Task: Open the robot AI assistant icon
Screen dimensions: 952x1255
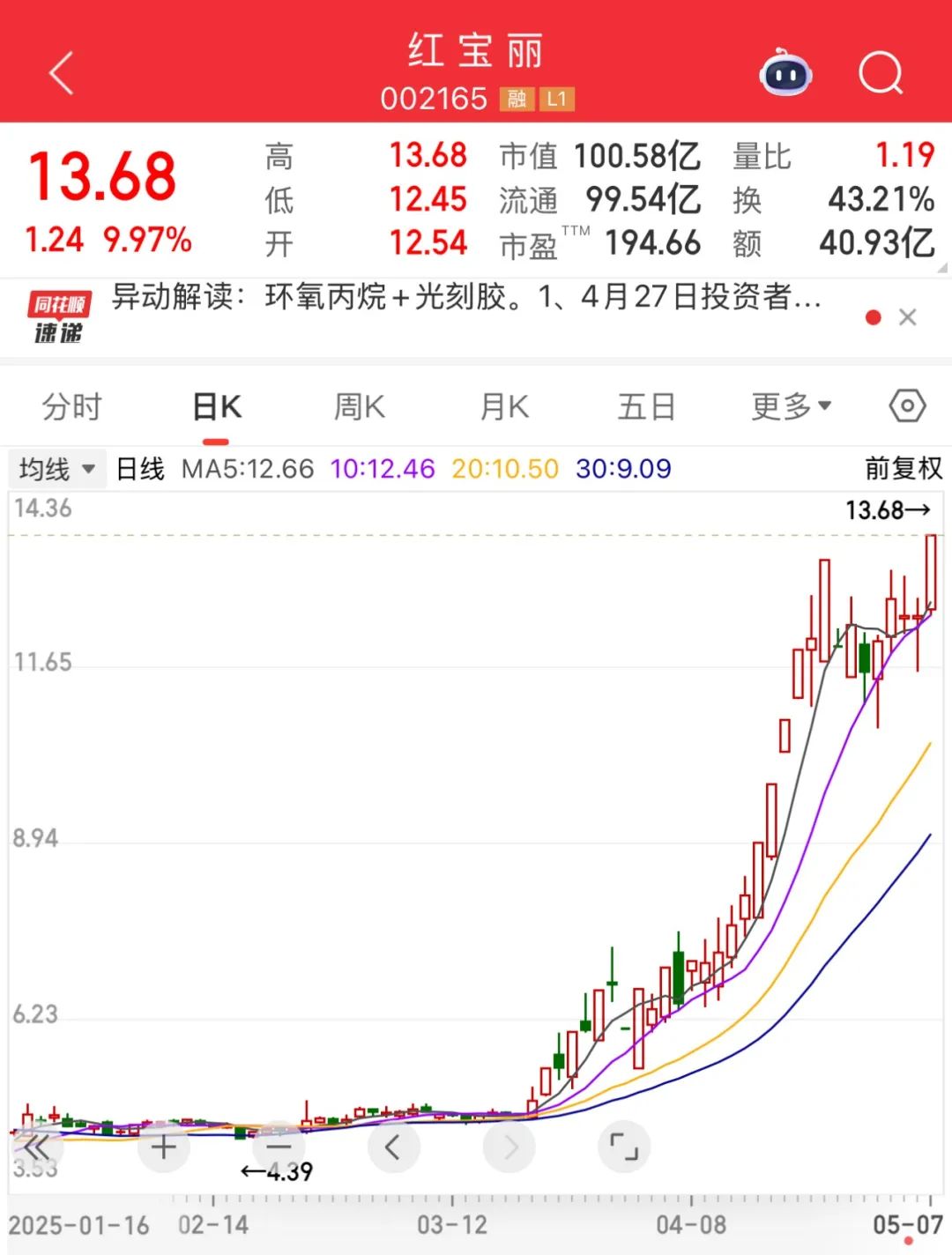Action: pos(785,73)
